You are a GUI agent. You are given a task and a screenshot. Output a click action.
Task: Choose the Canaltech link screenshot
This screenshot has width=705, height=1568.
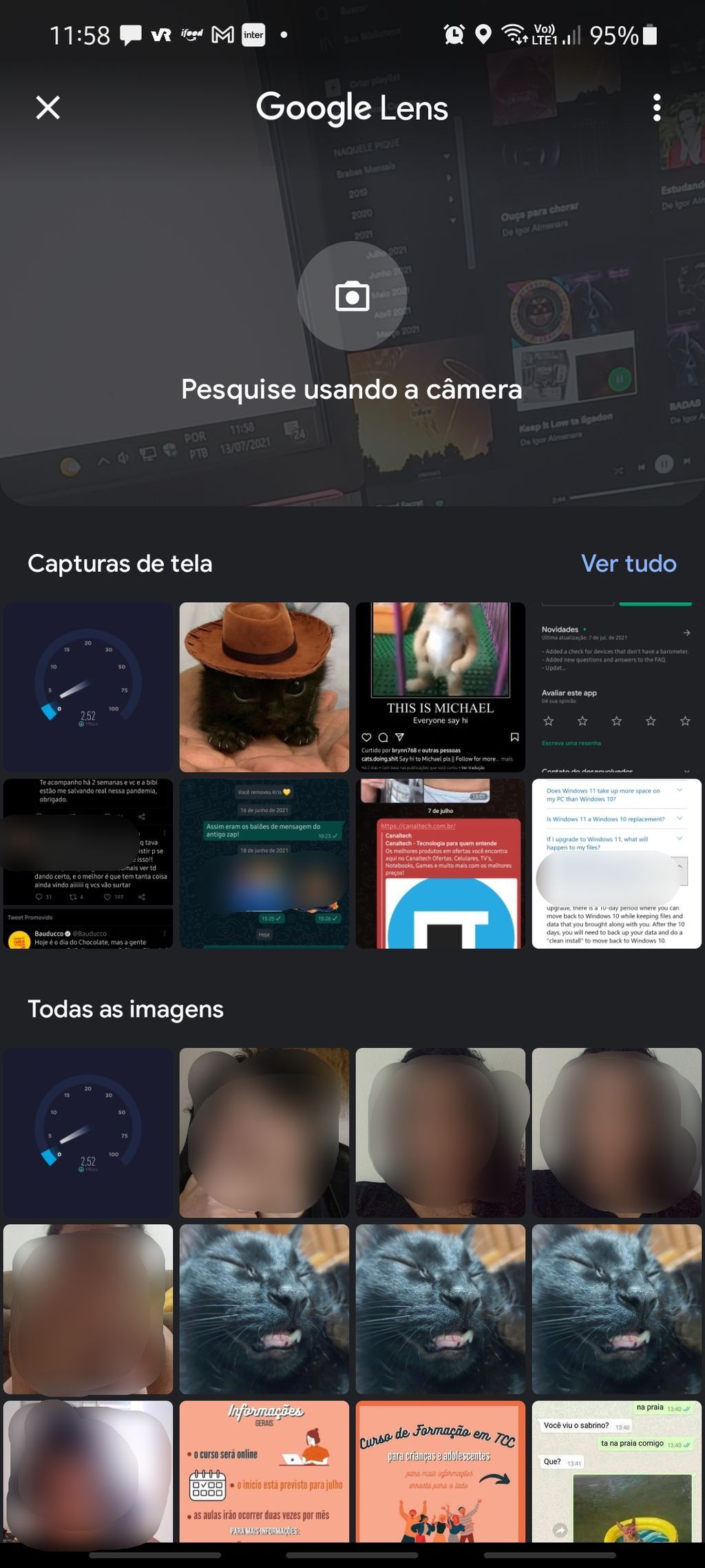click(441, 863)
